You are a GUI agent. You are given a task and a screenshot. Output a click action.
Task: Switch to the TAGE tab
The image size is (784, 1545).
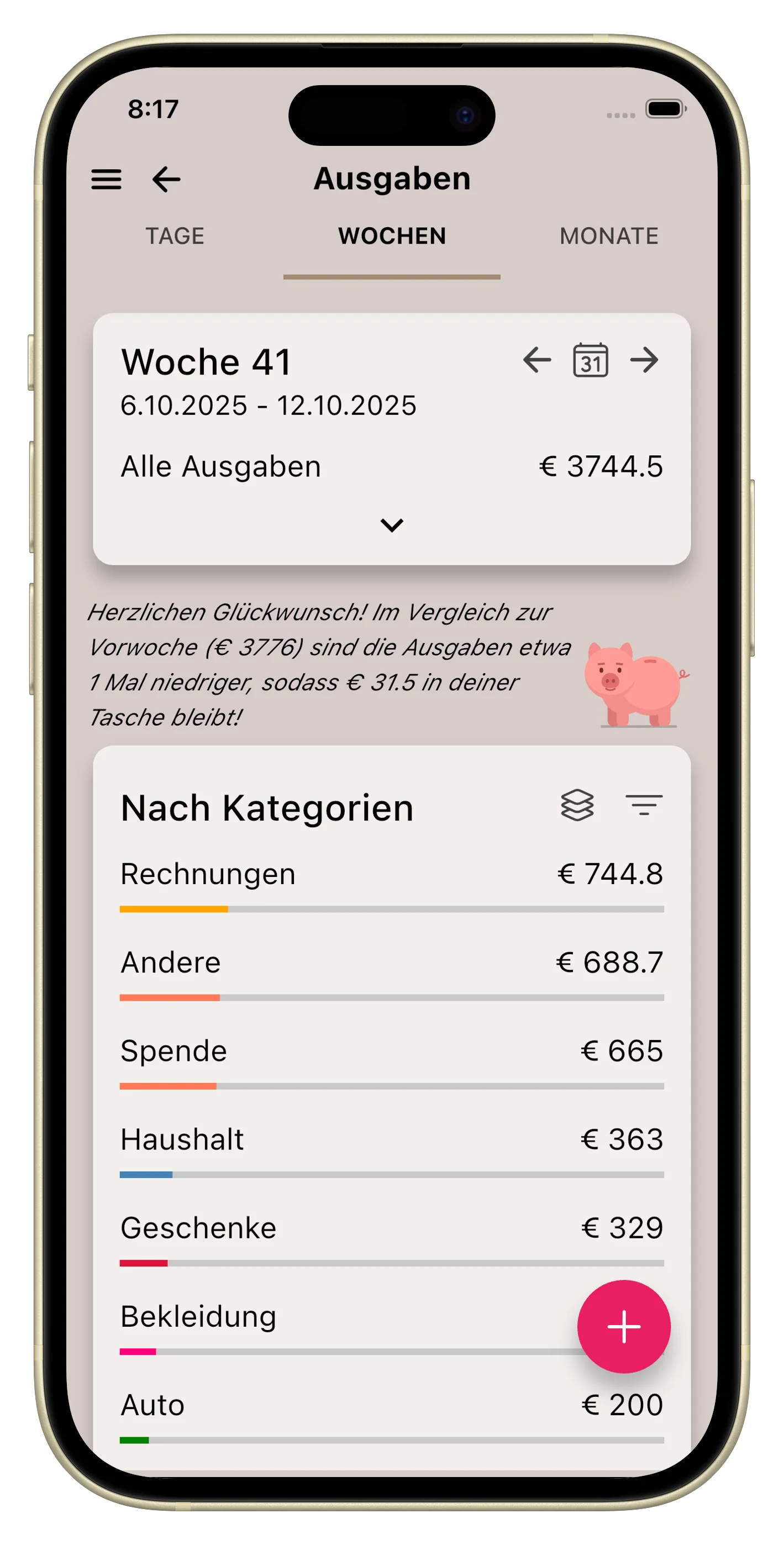[175, 236]
